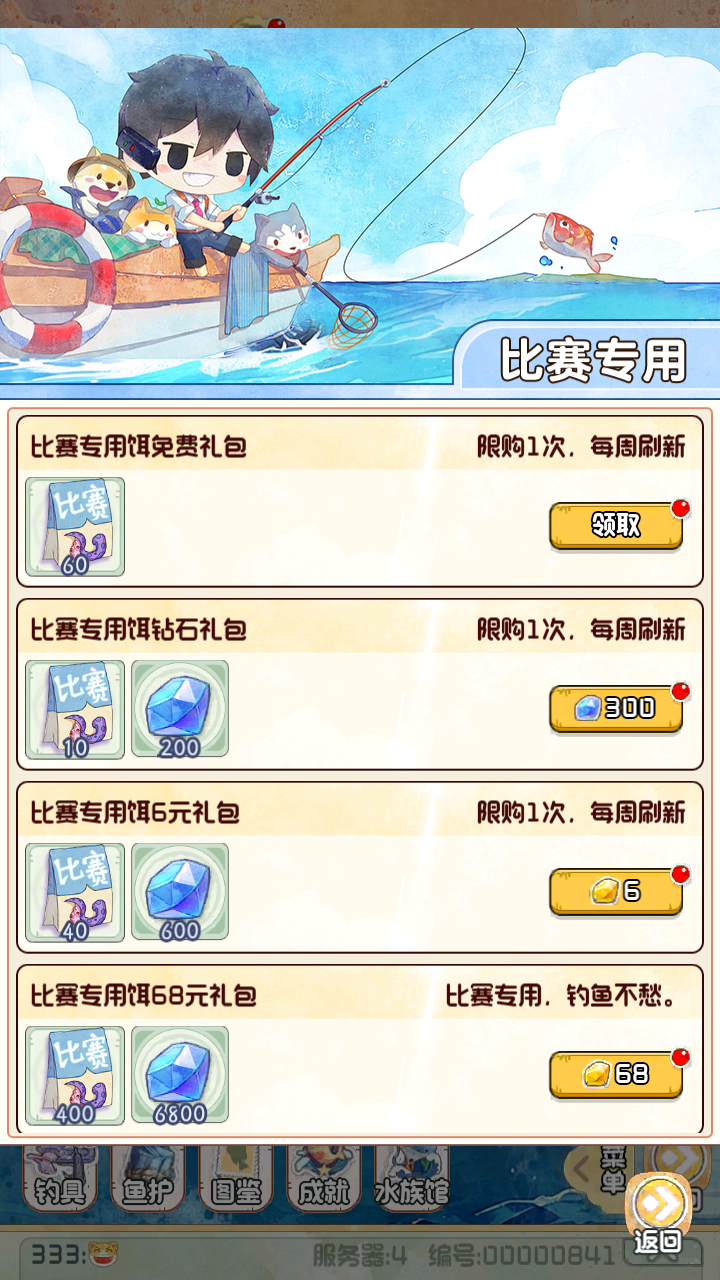720x1280 pixels.
Task: View the 600 diamonds item in 6元 pack
Action: (x=180, y=892)
